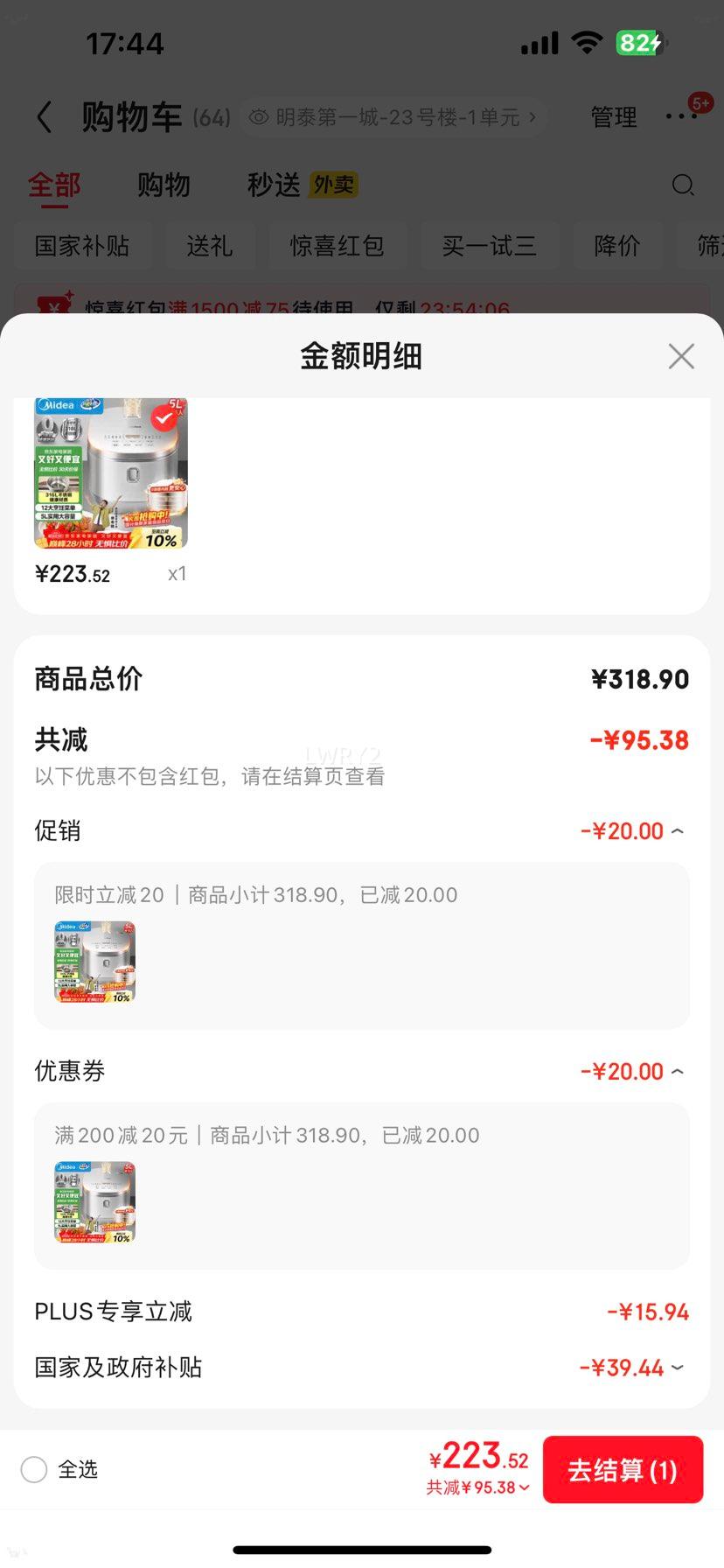Collapse the 促销 discount details
Screen dimensions: 724x1568
[x=675, y=829]
